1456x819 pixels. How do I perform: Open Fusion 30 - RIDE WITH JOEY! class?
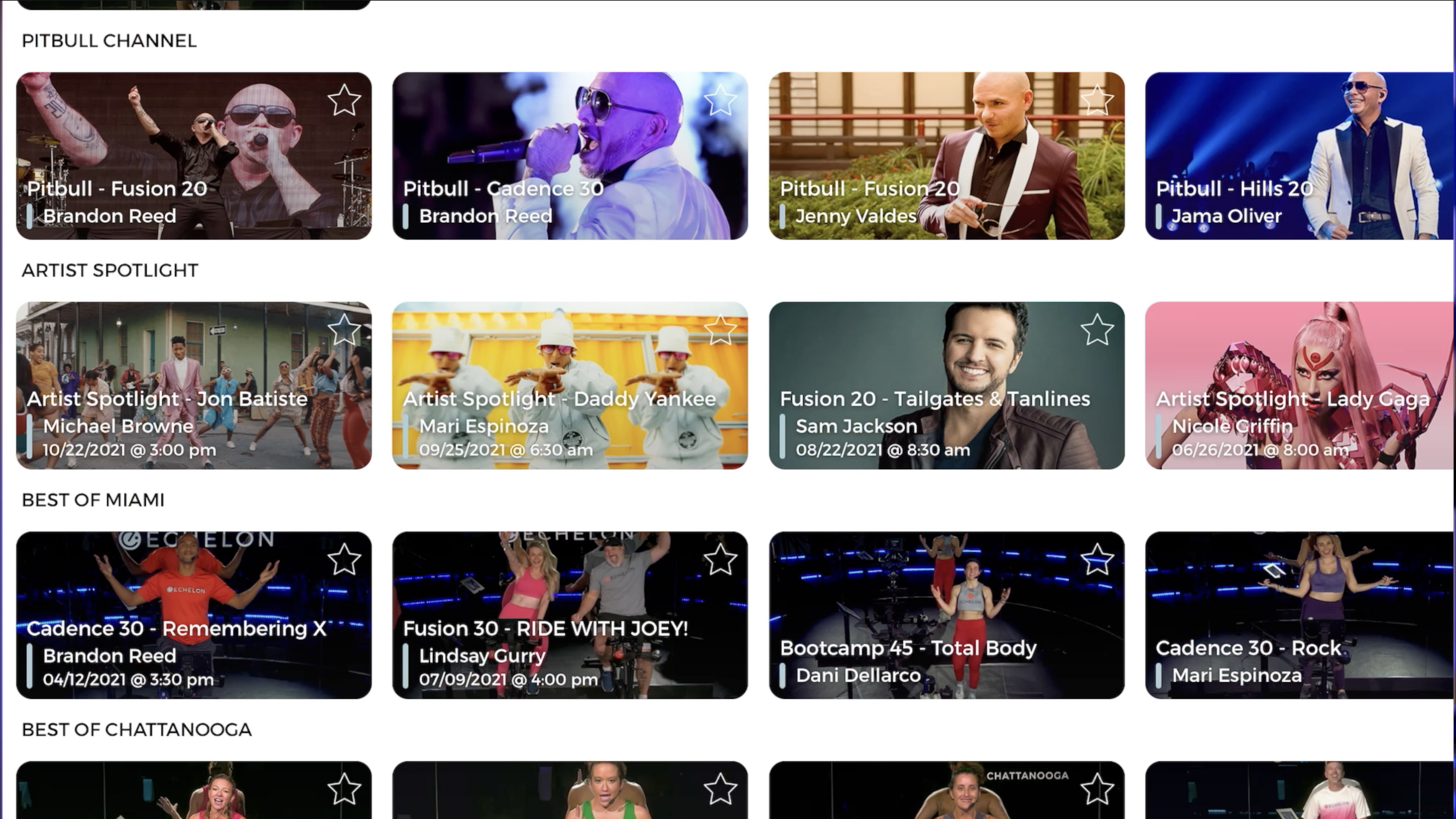pos(570,615)
